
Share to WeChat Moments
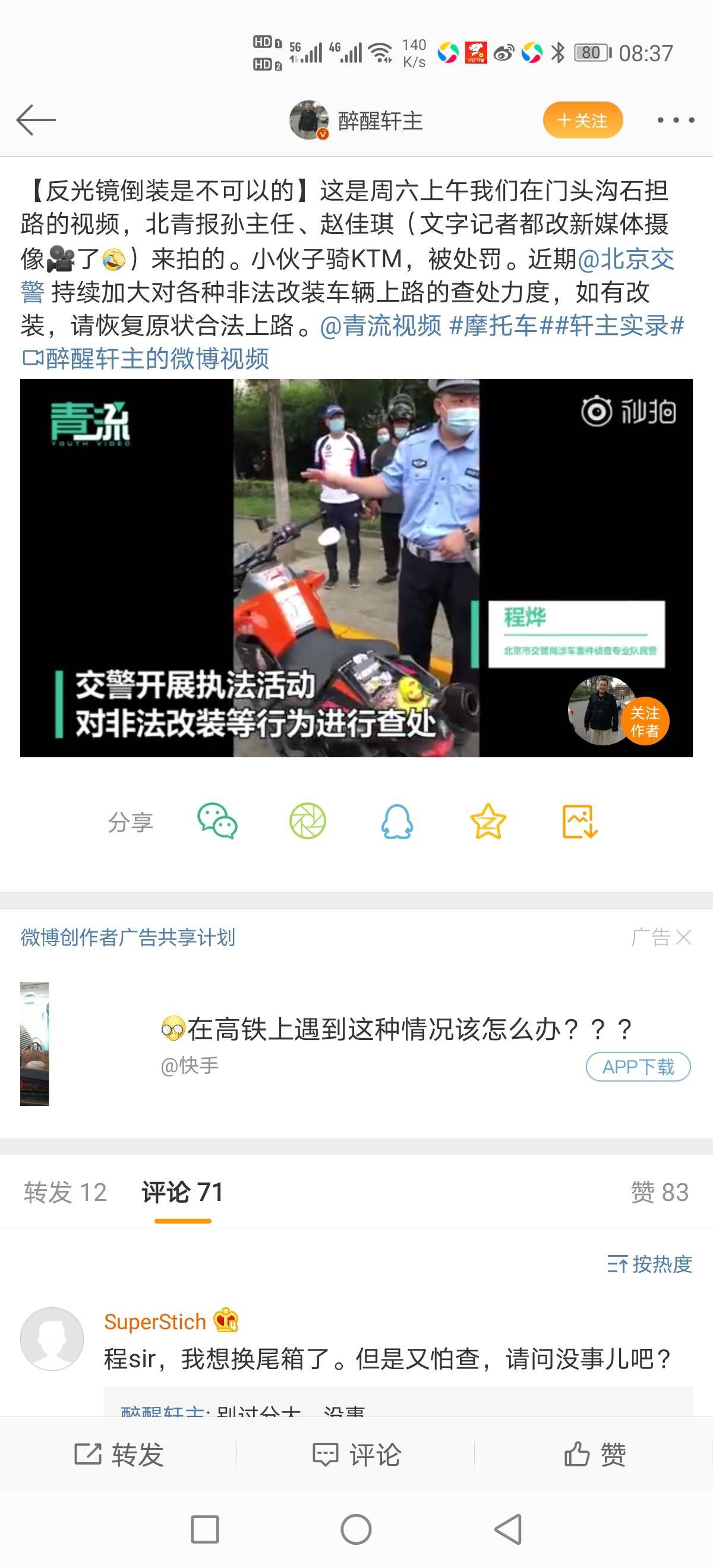308,821
